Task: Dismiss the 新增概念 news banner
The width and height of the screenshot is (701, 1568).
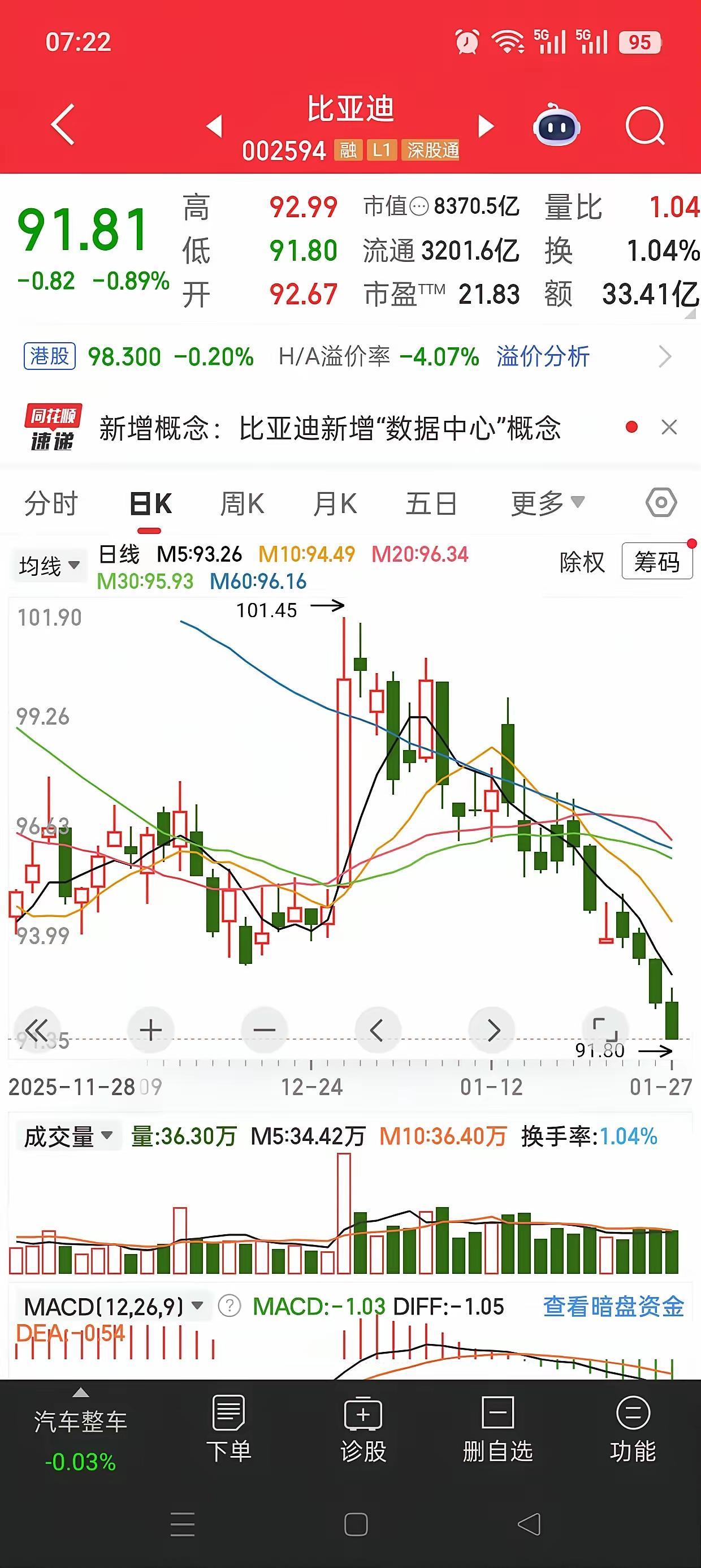Action: point(669,427)
